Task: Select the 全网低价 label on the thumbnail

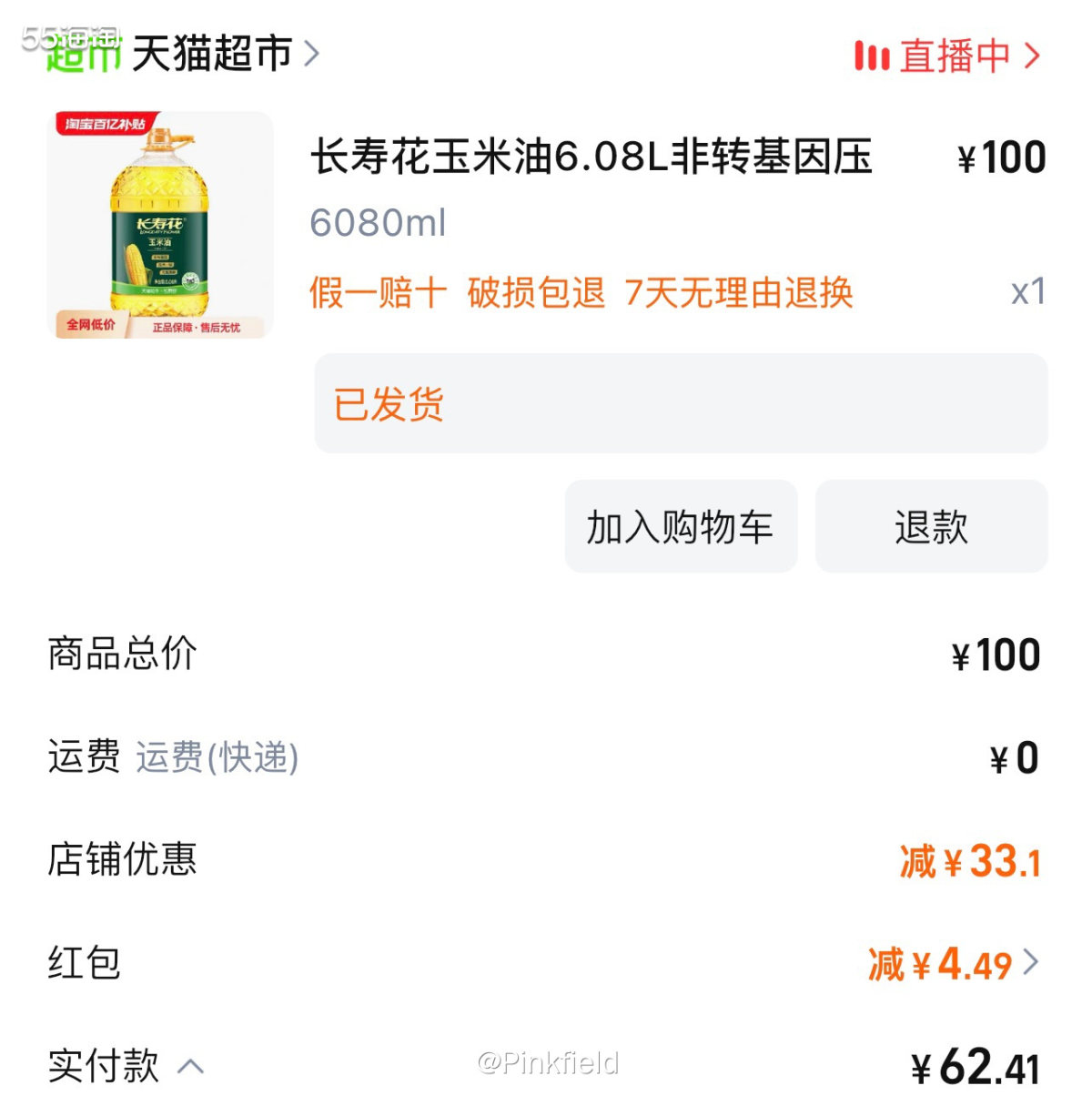Action: [89, 325]
